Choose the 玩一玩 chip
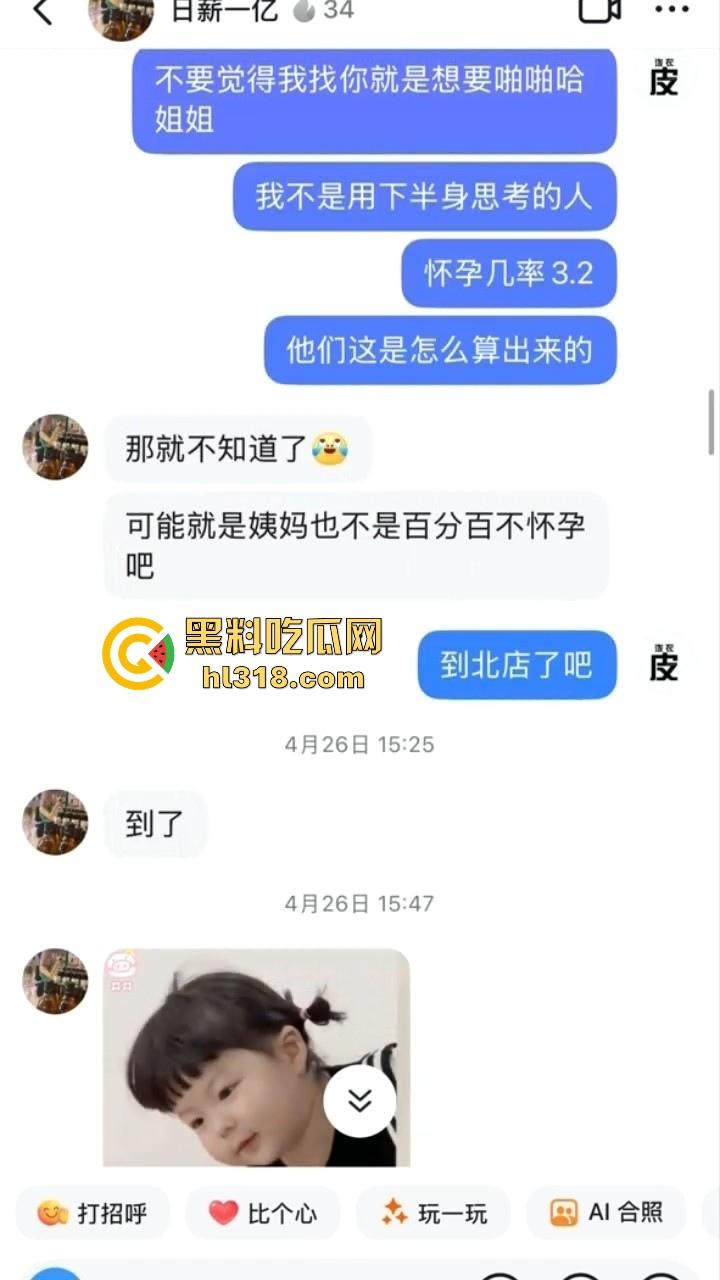The image size is (720, 1280). pyautogui.click(x=434, y=1213)
